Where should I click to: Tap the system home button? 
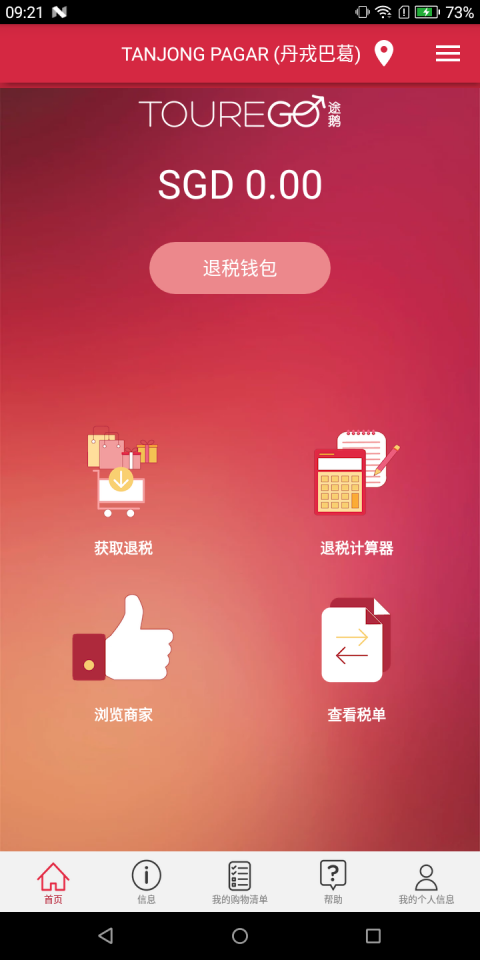click(x=240, y=936)
